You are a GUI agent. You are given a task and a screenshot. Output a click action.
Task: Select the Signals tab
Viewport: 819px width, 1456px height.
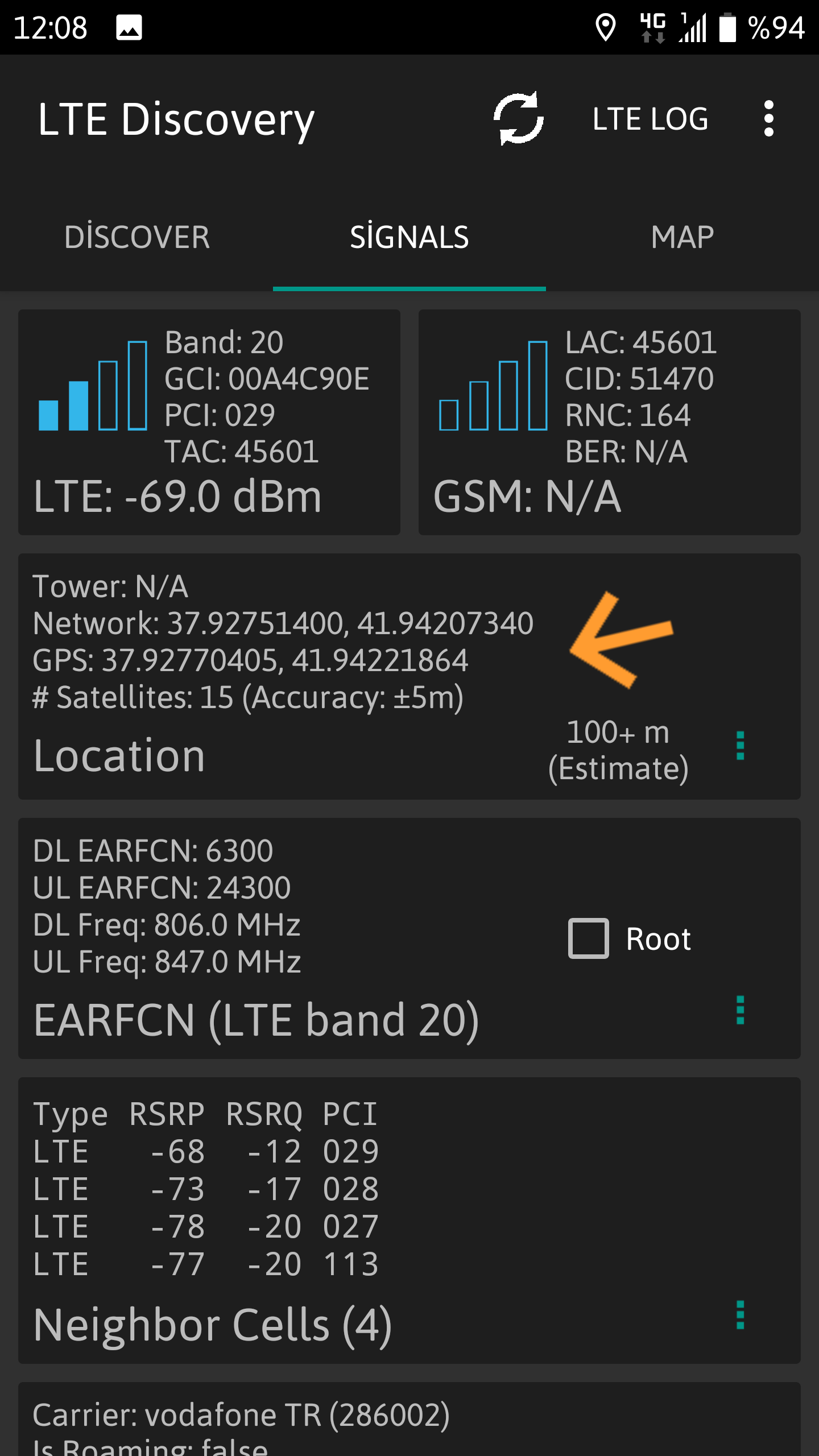pyautogui.click(x=409, y=237)
